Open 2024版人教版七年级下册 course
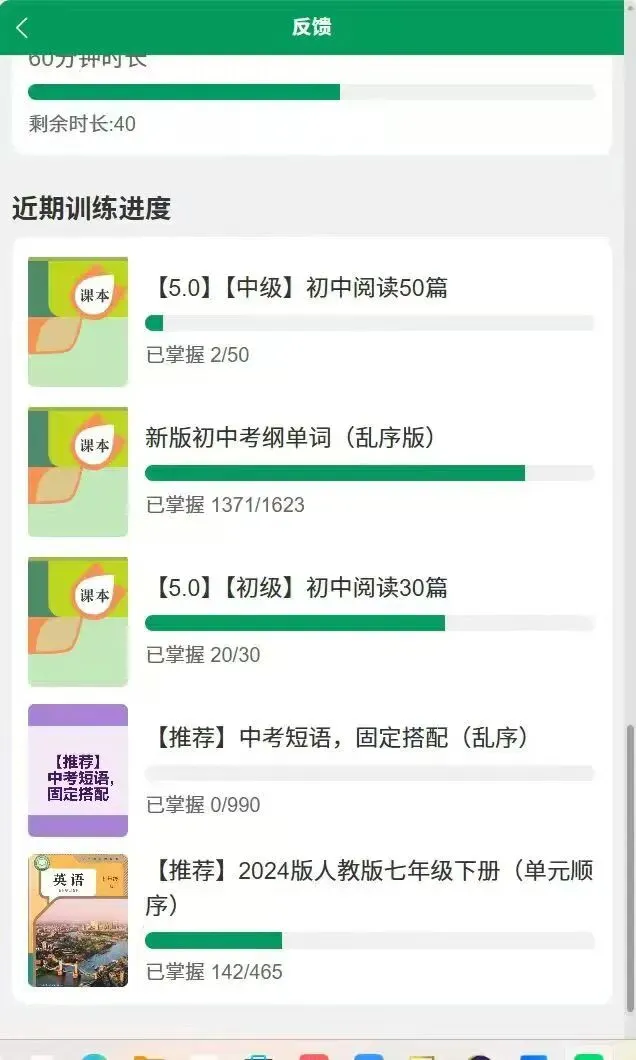 [x=312, y=921]
